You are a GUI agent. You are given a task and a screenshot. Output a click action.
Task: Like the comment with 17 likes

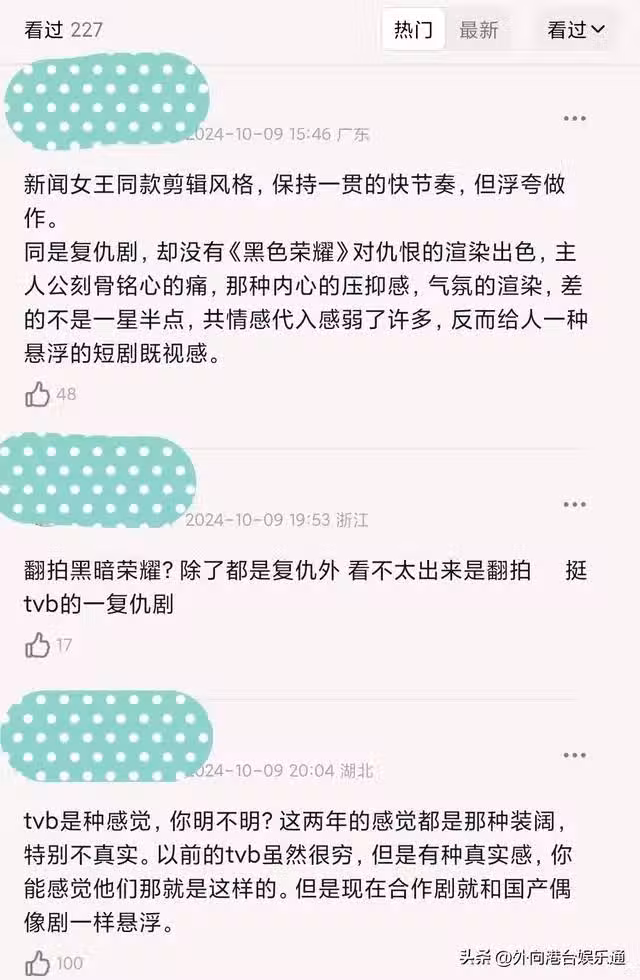[x=38, y=644]
